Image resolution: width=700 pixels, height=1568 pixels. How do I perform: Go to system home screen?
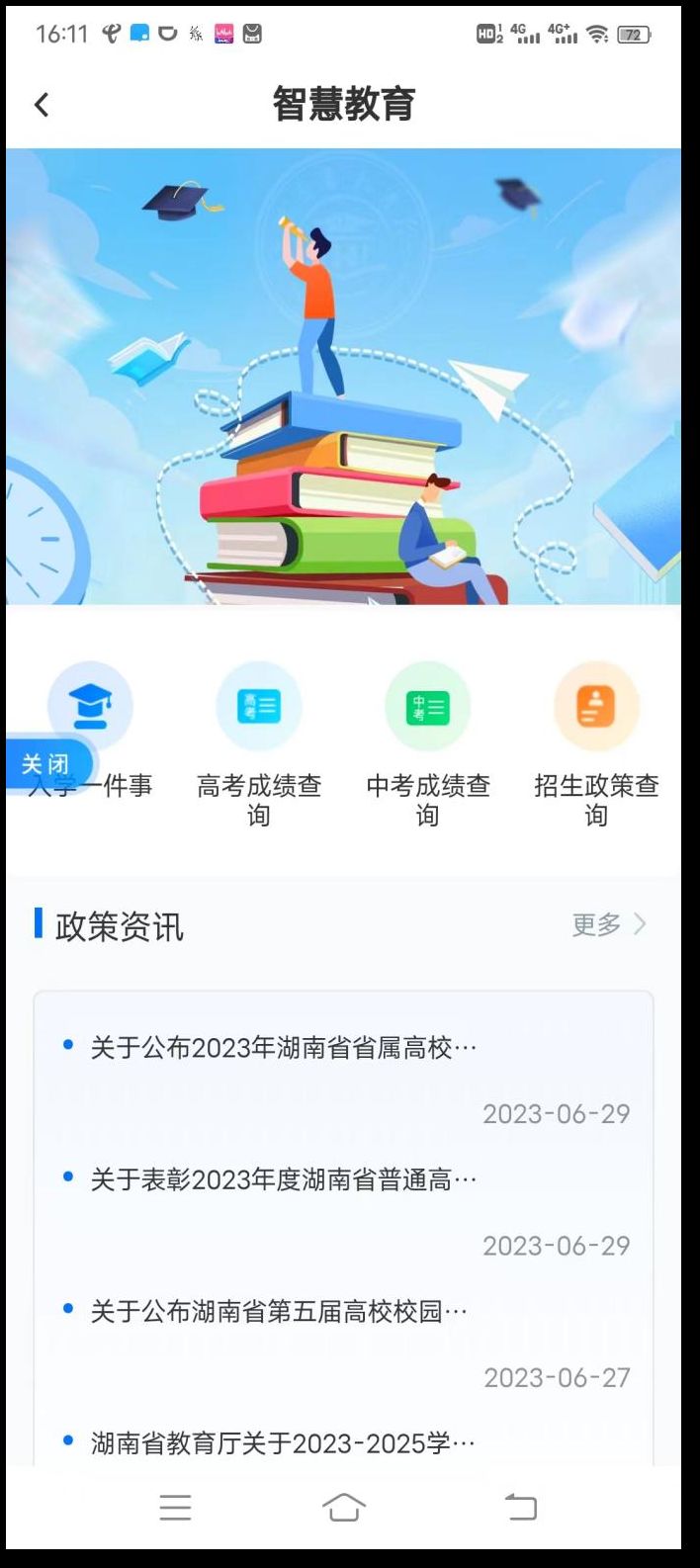(343, 1508)
